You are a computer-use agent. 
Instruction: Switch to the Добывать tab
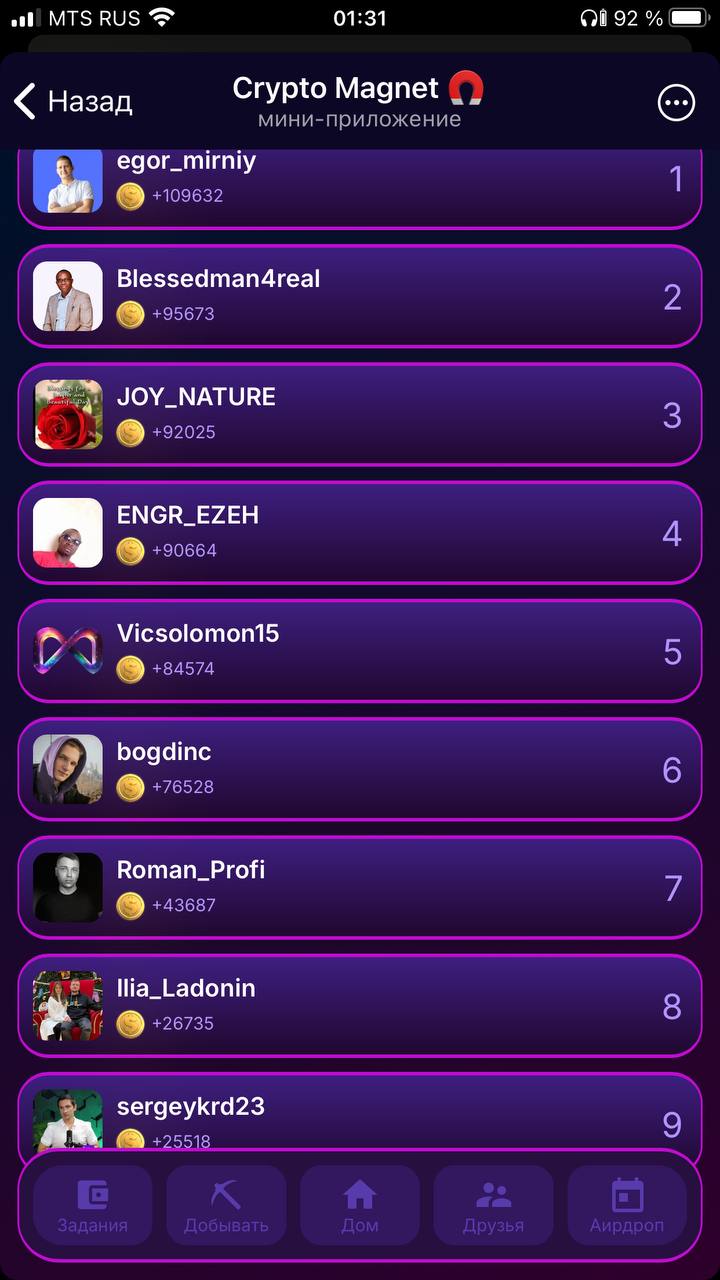pos(226,1205)
